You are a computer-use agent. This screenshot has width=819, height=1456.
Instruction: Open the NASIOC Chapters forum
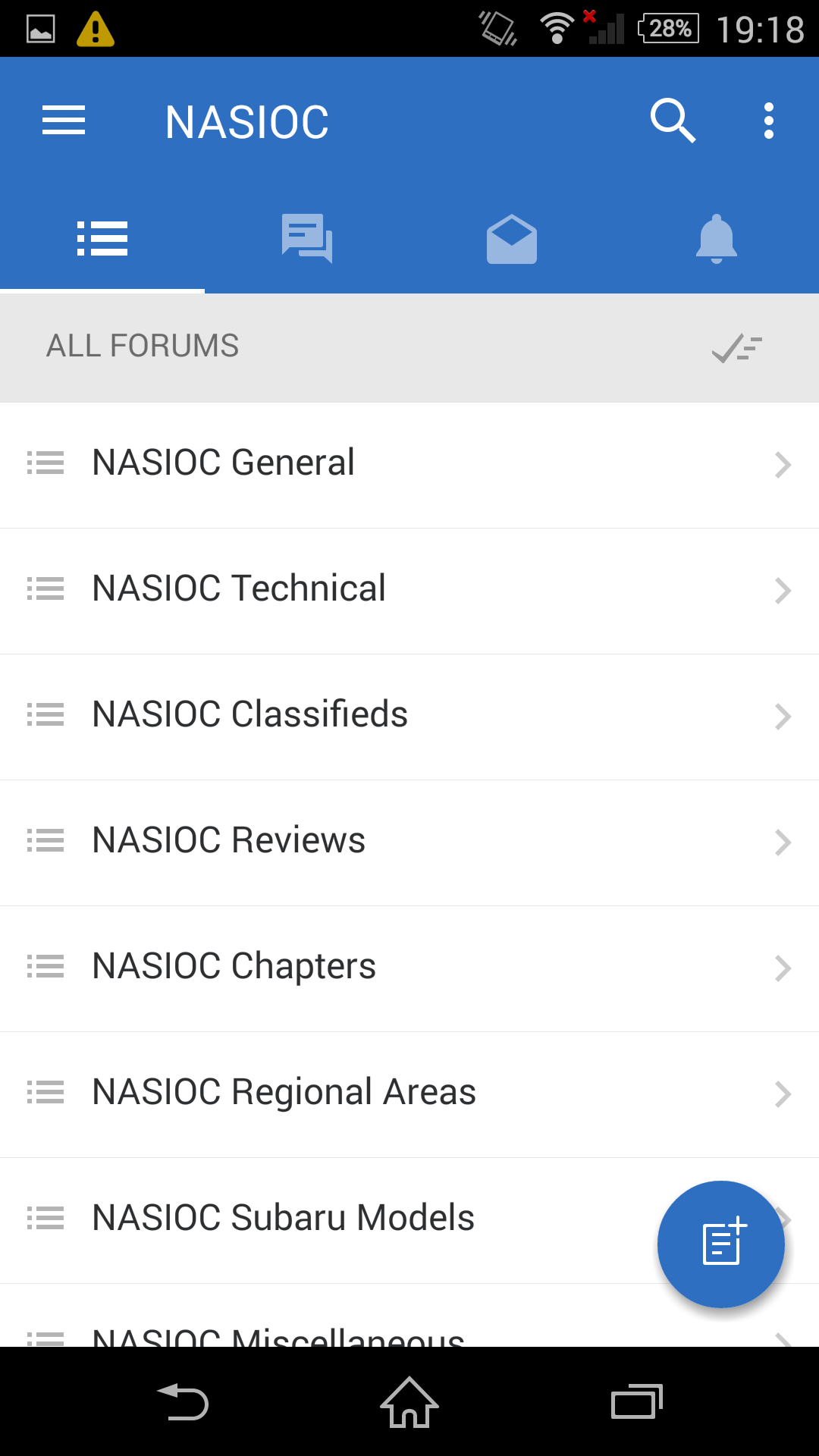[234, 965]
